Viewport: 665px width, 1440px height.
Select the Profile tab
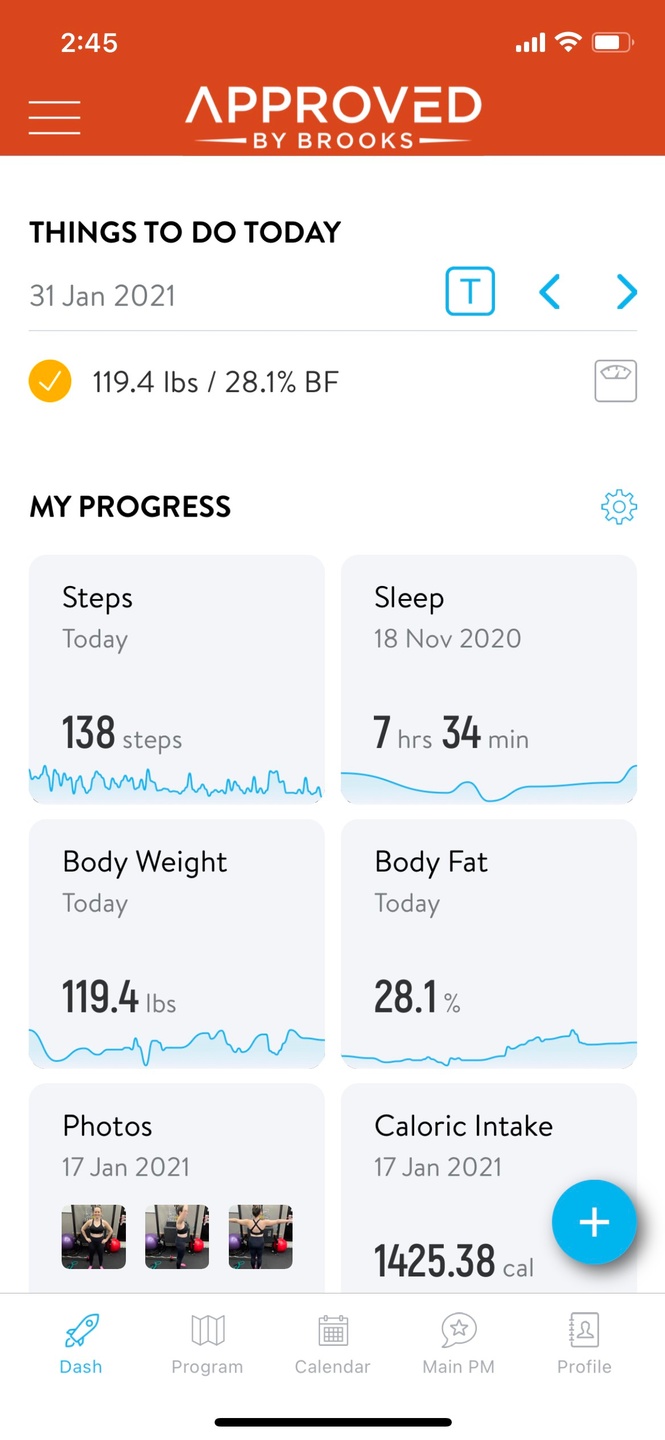584,1343
